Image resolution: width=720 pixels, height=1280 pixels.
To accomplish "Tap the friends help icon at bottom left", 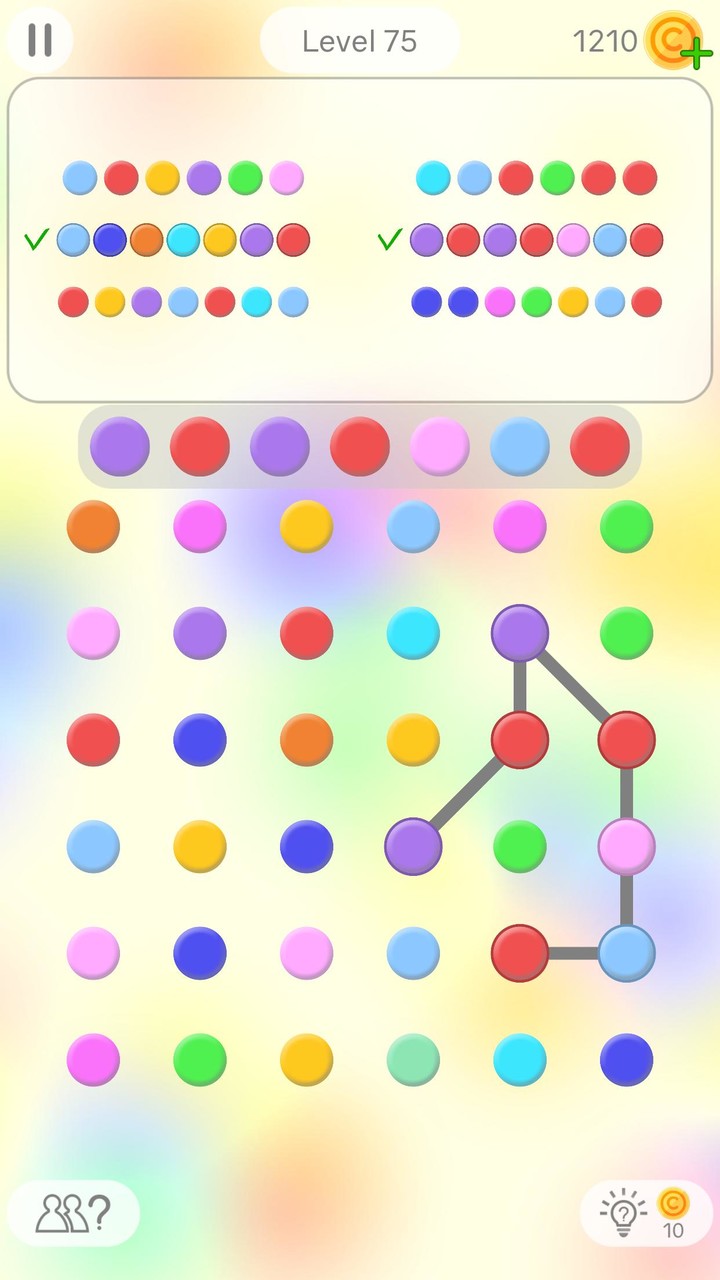I will click(68, 1212).
